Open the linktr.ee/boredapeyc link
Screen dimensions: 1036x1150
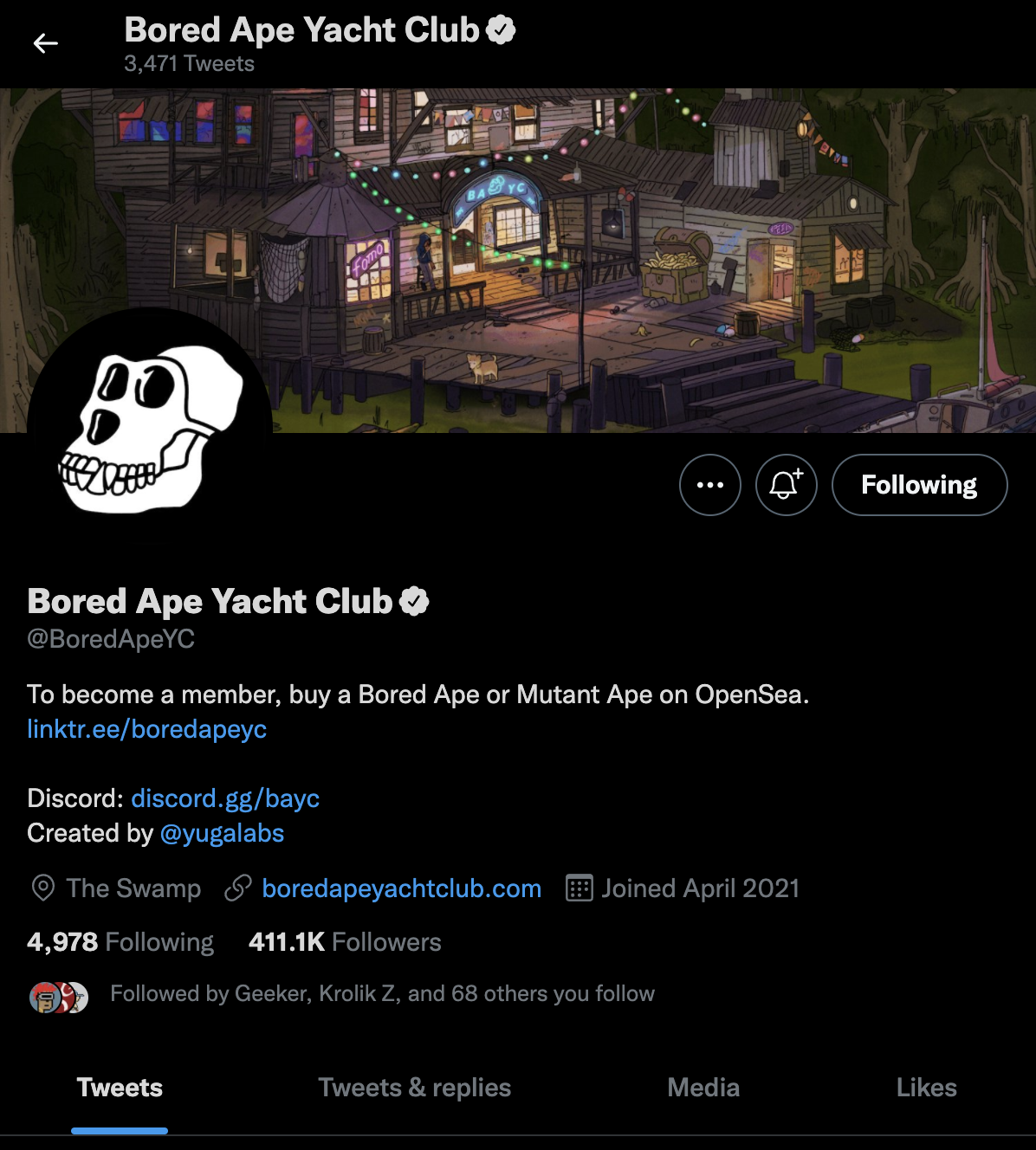[146, 729]
